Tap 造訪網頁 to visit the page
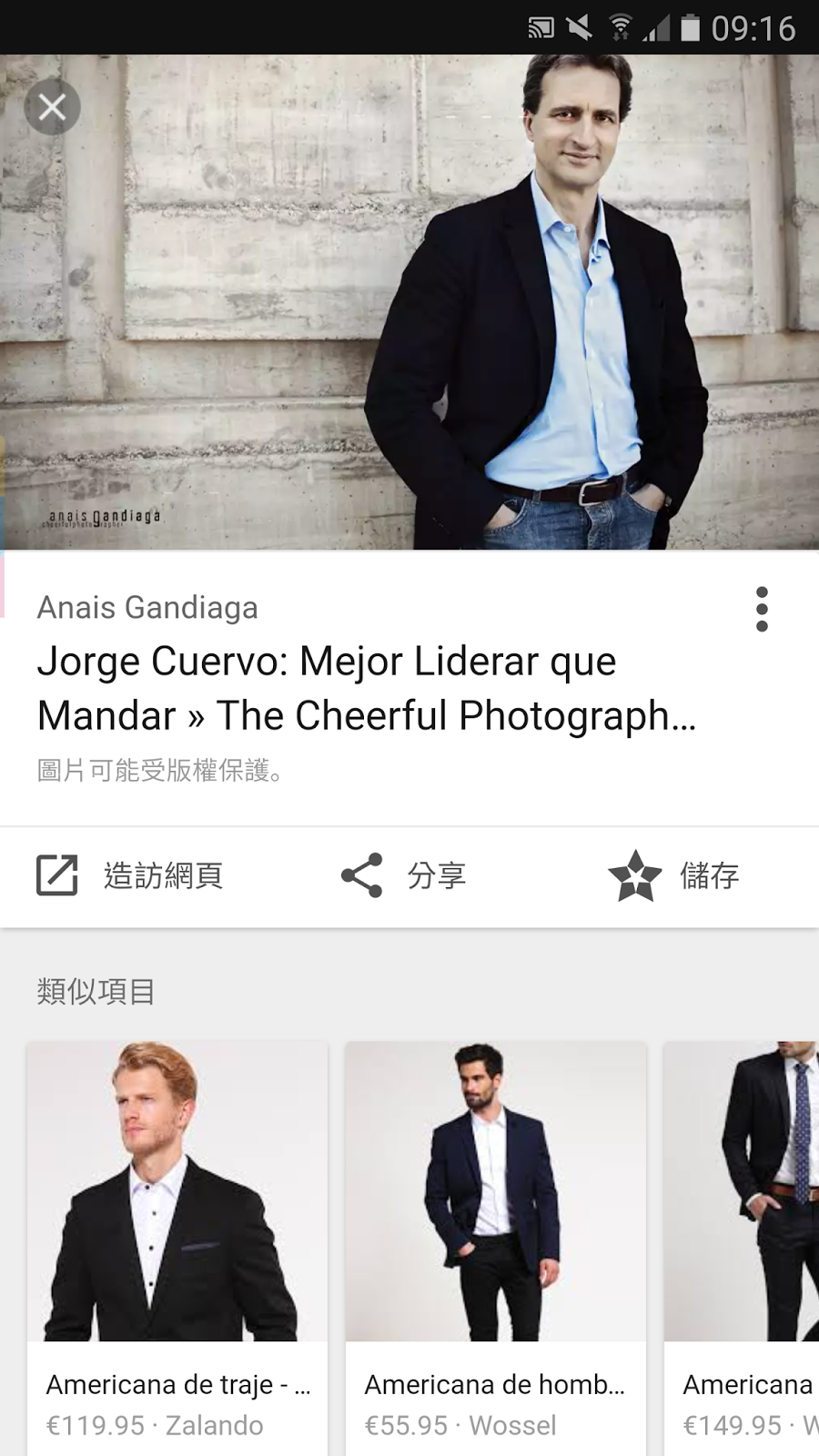Image resolution: width=819 pixels, height=1456 pixels. coord(130,875)
